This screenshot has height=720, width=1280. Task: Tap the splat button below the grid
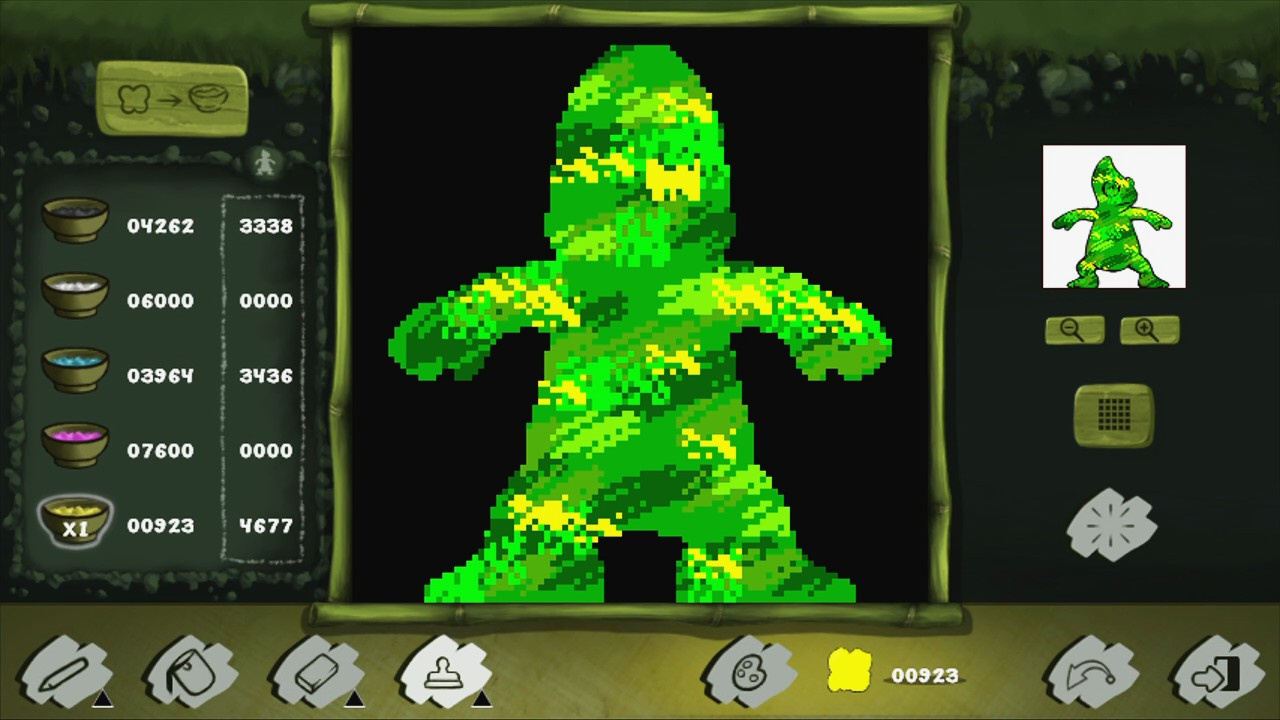tap(1112, 524)
